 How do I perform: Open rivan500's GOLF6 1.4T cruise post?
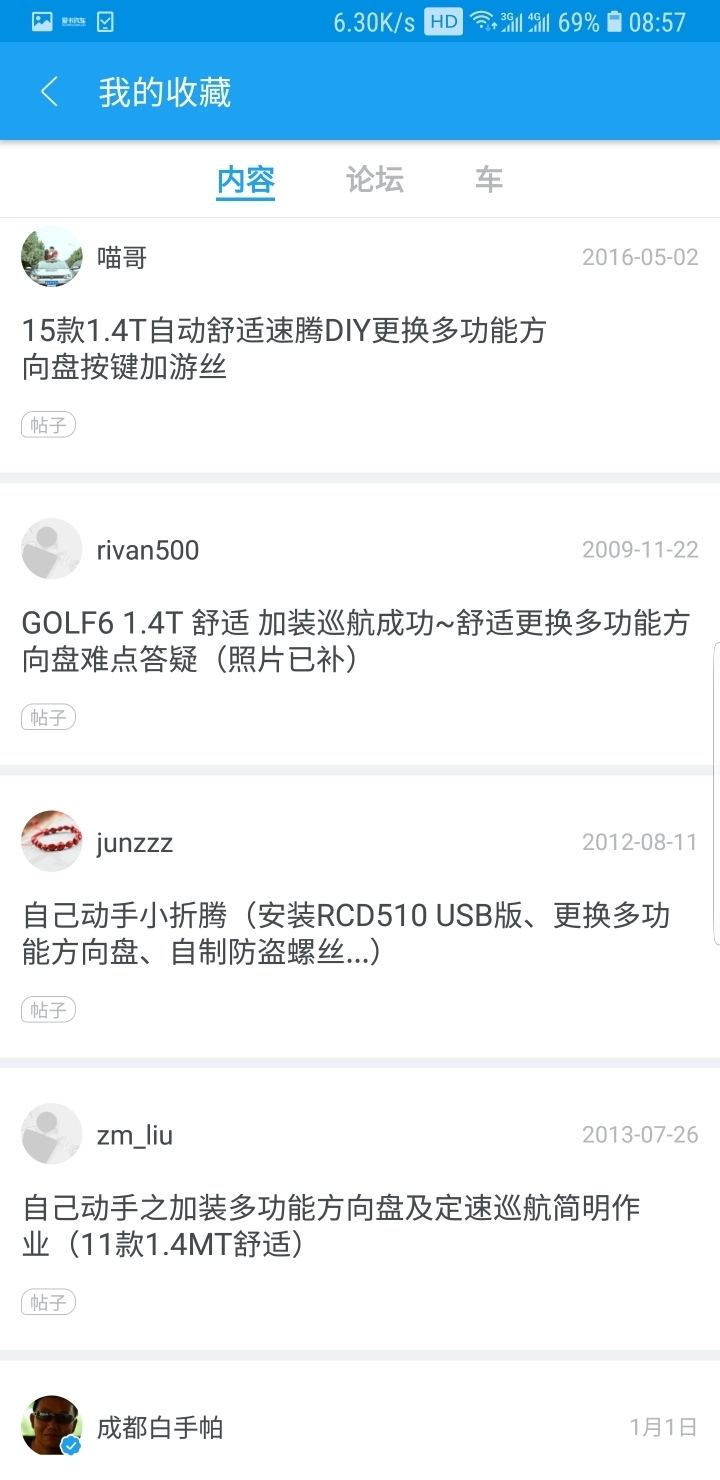tap(355, 642)
